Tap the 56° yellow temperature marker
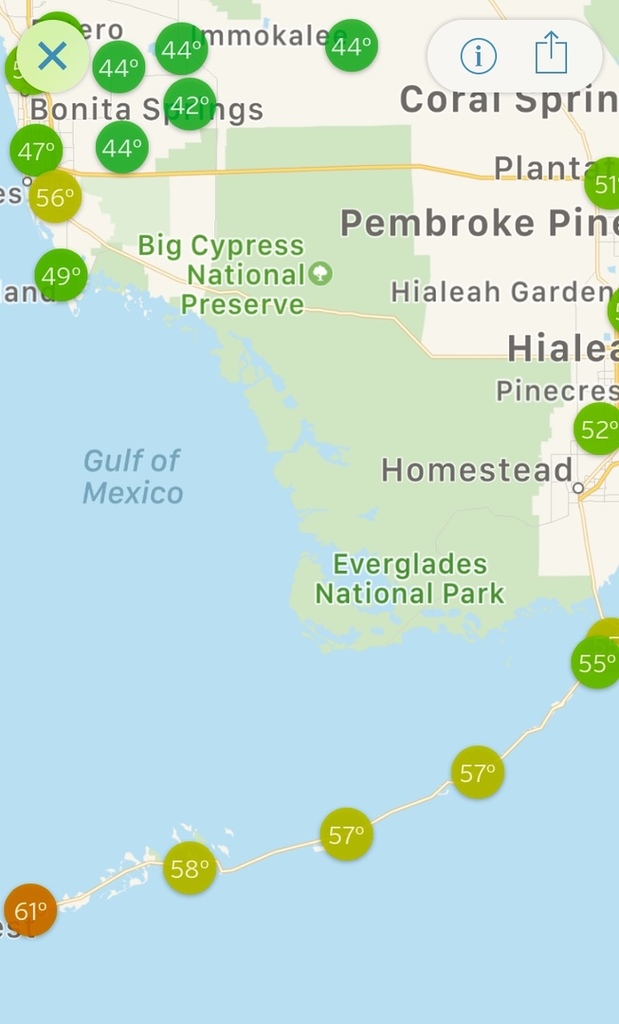 click(x=54, y=197)
